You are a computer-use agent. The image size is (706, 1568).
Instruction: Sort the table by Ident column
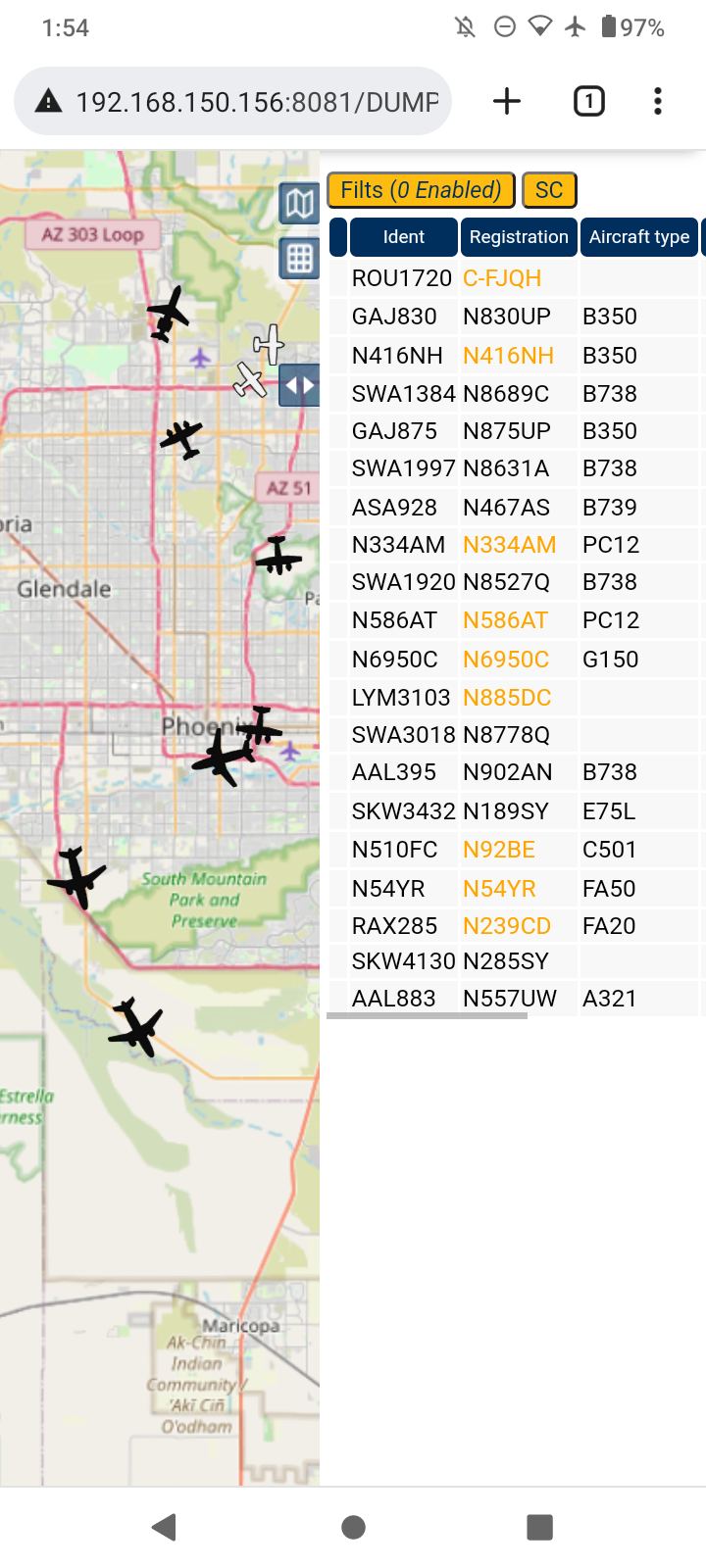[404, 237]
